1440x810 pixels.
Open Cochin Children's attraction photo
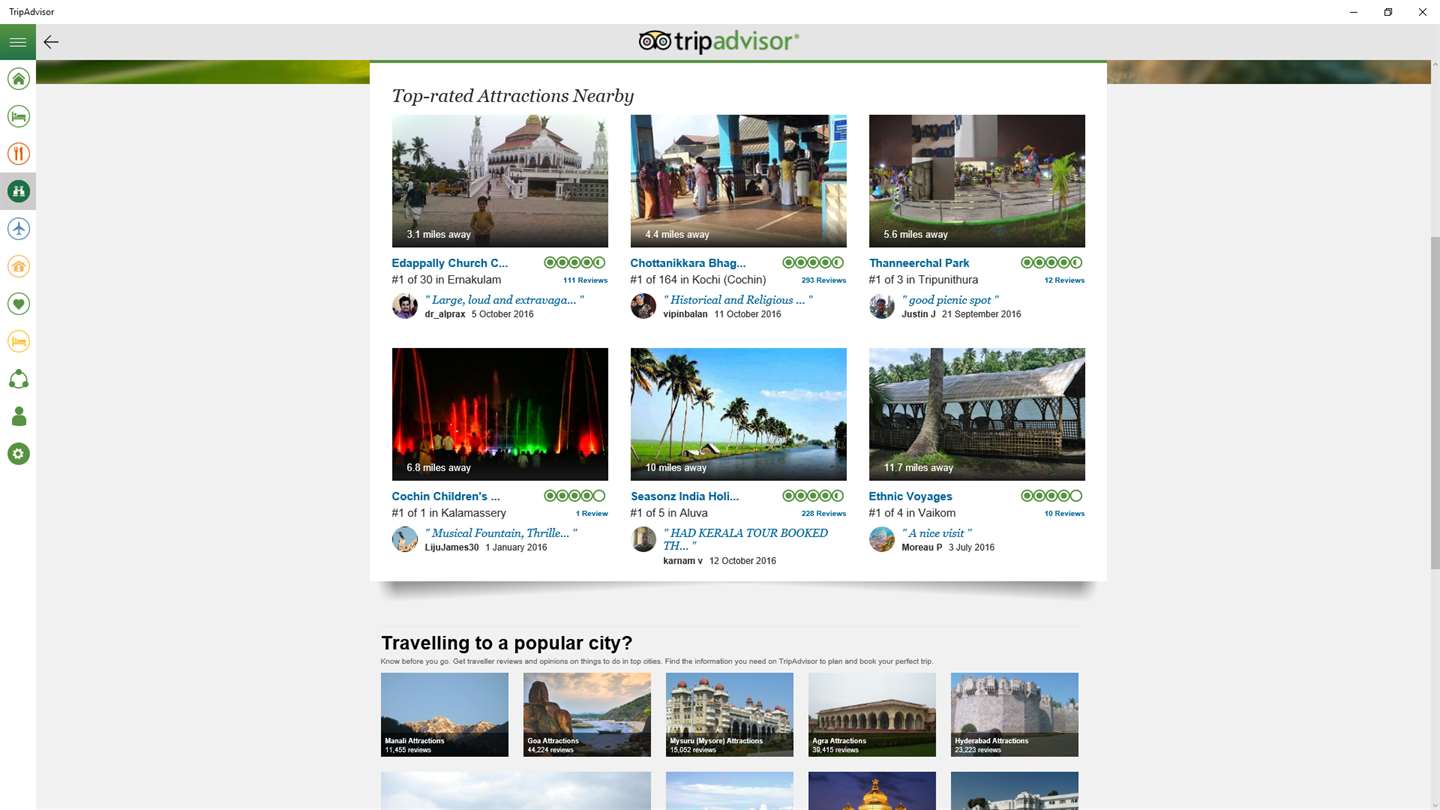(499, 414)
